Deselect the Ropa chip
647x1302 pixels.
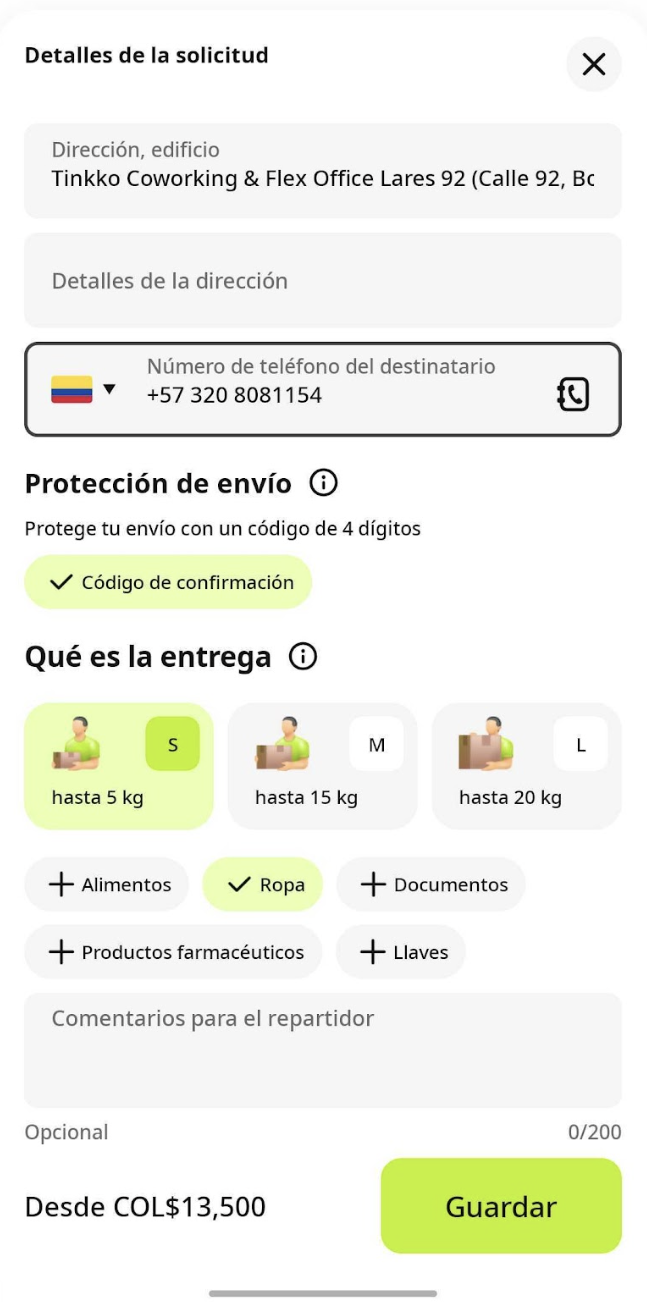coord(262,884)
